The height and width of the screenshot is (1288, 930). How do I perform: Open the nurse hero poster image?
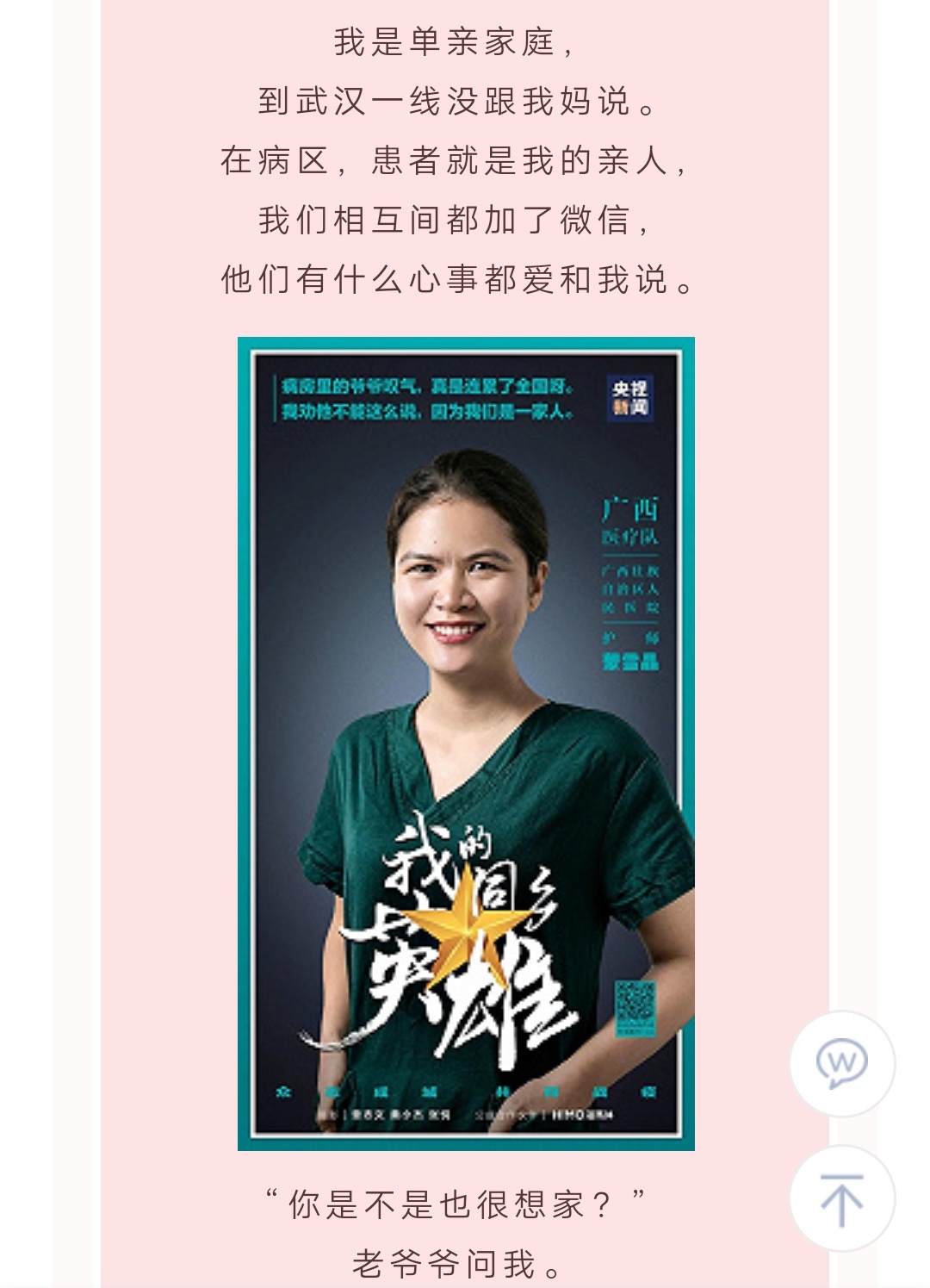click(466, 743)
